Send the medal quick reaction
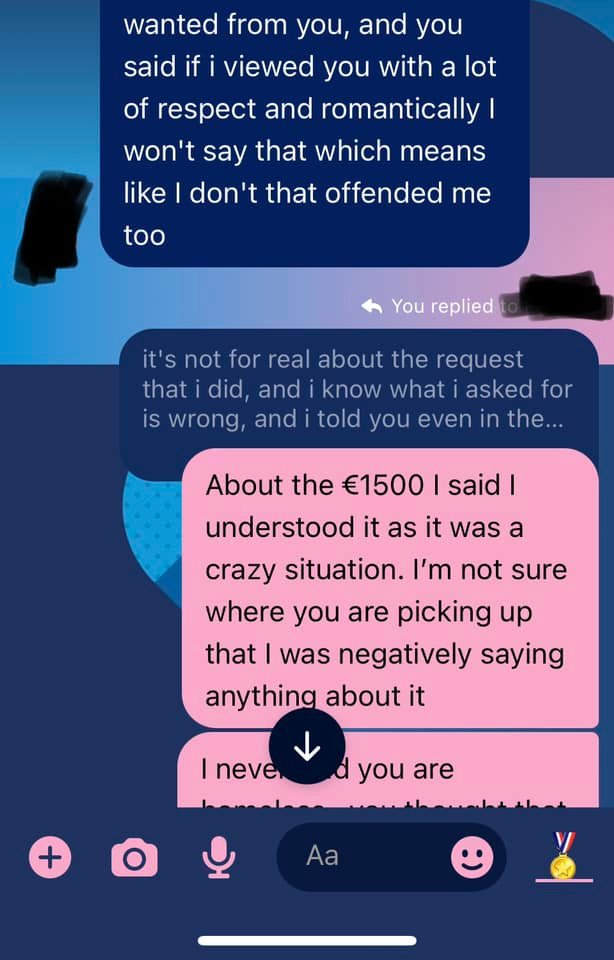 tap(564, 856)
